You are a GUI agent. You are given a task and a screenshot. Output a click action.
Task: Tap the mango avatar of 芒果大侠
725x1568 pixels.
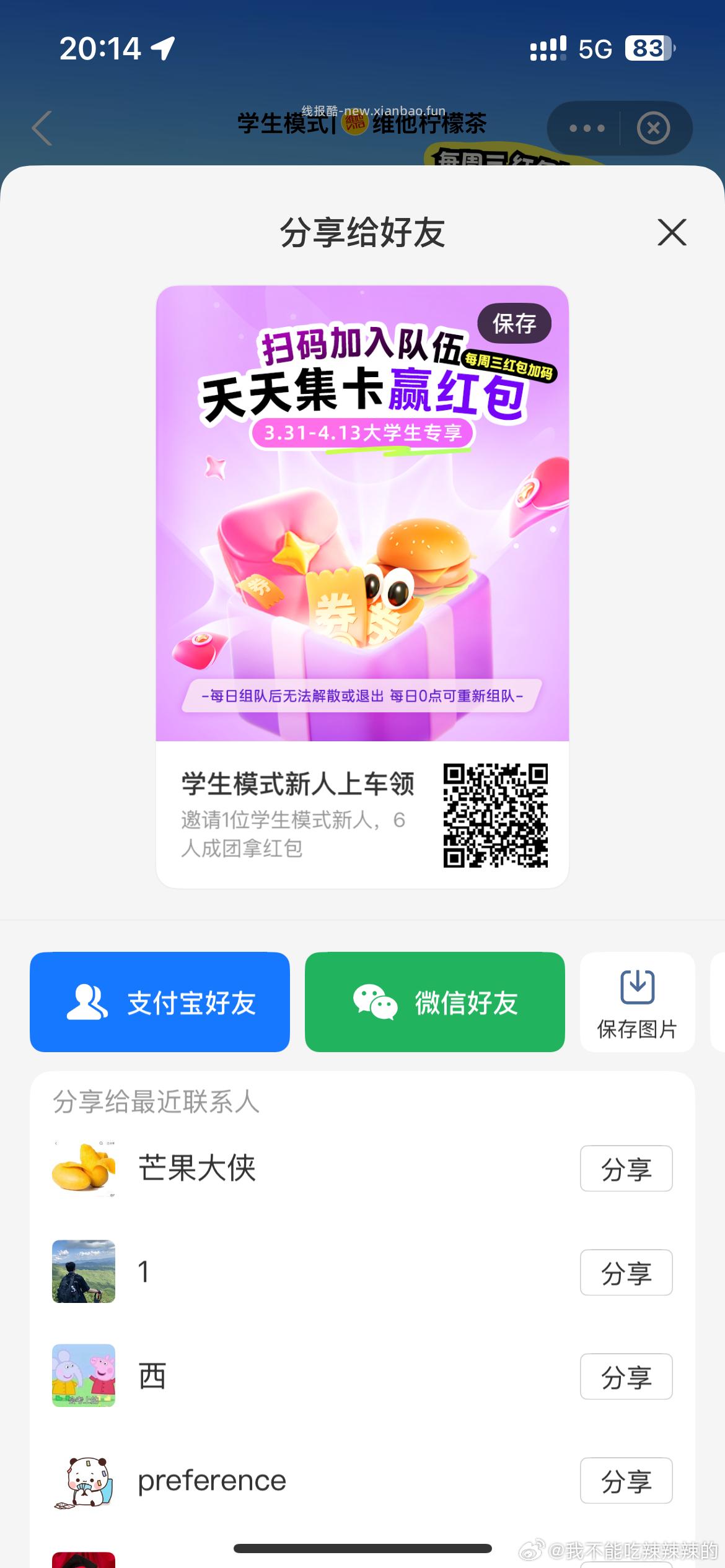point(84,1169)
